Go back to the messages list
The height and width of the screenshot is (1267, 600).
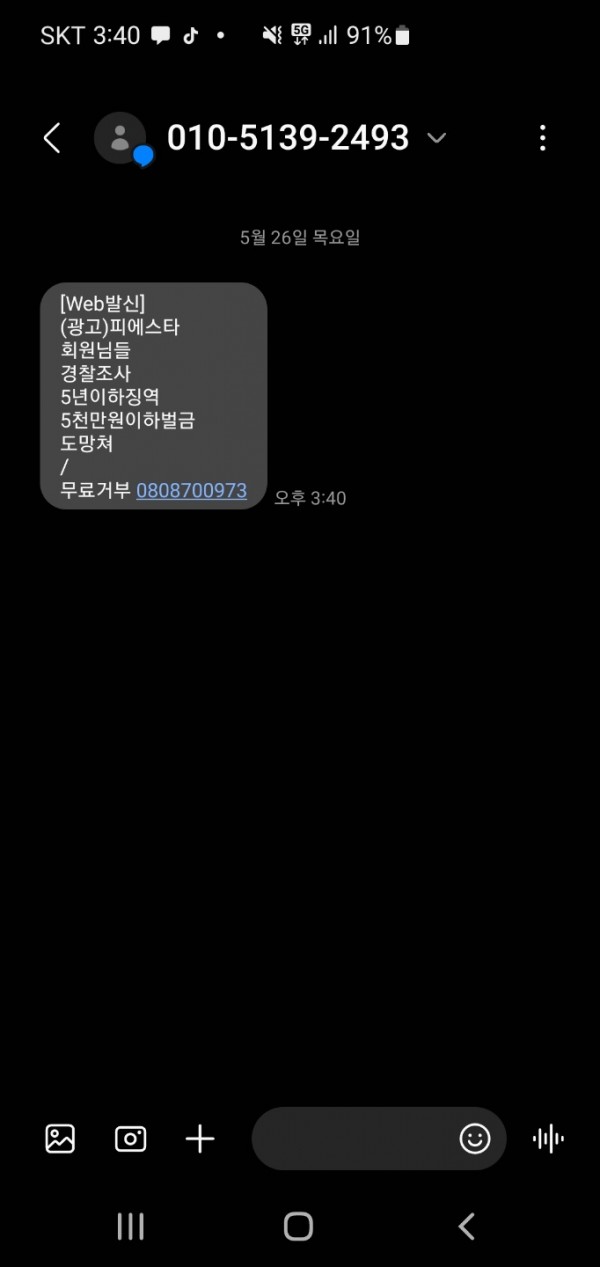pos(53,138)
